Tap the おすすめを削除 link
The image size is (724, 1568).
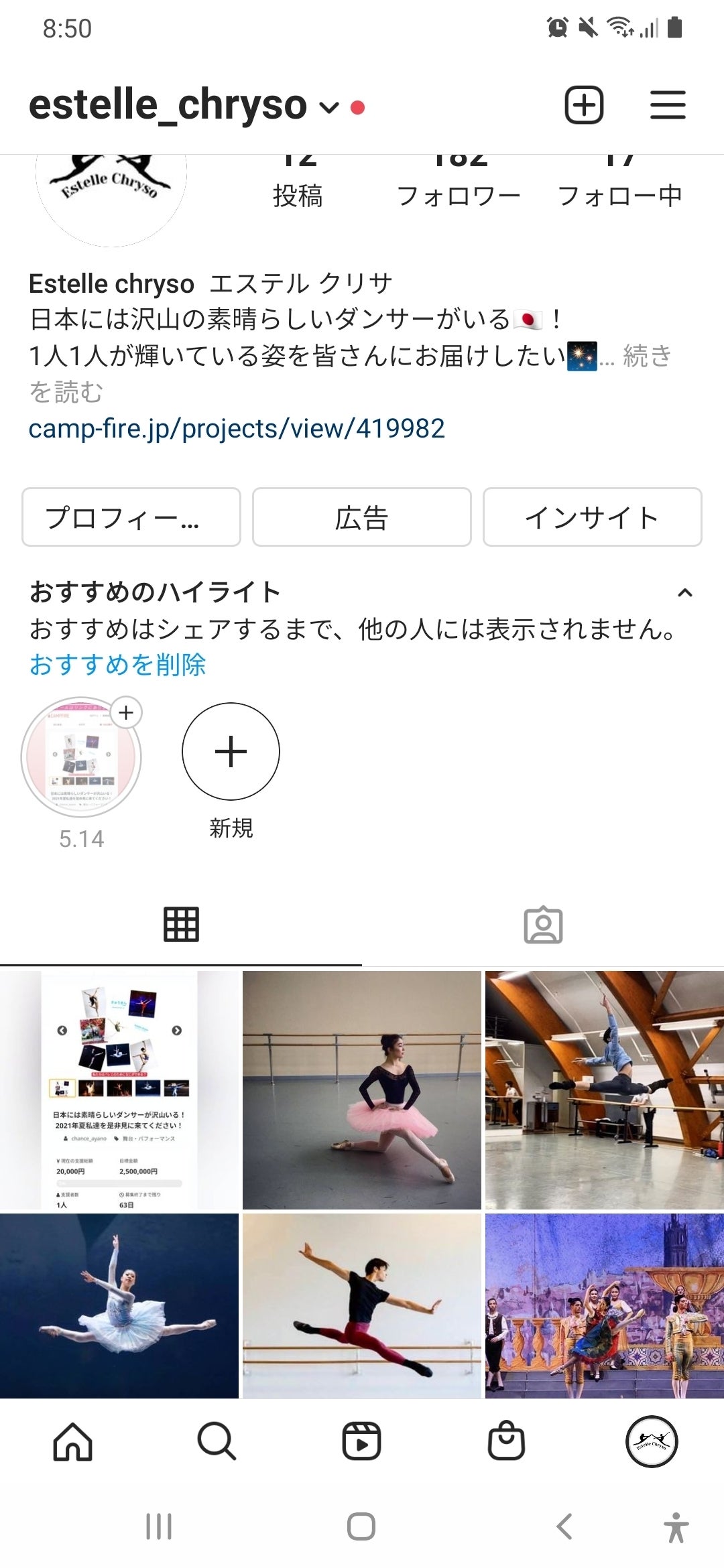pos(117,665)
